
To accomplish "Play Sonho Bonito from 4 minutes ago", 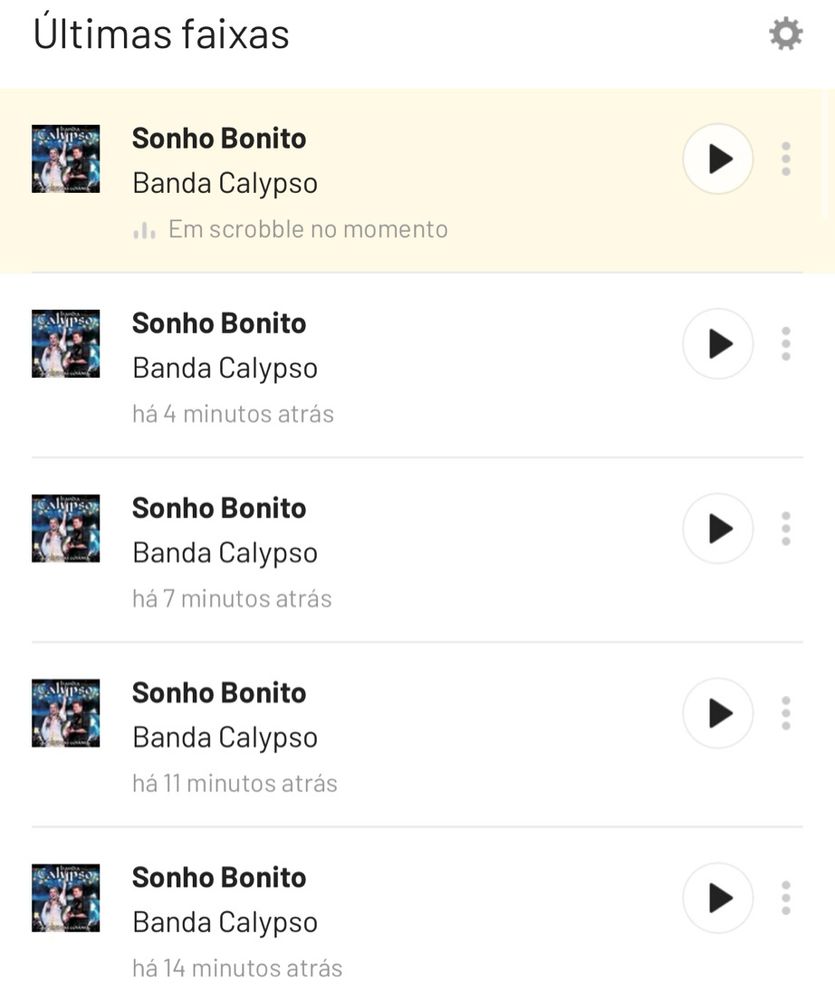I will [718, 344].
